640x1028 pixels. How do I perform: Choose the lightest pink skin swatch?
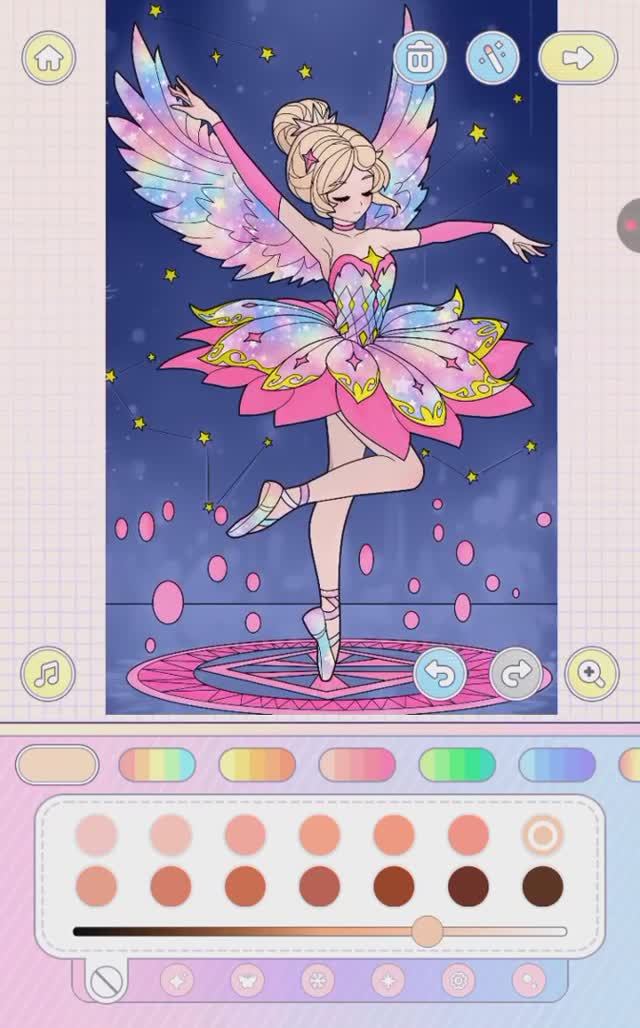point(96,835)
